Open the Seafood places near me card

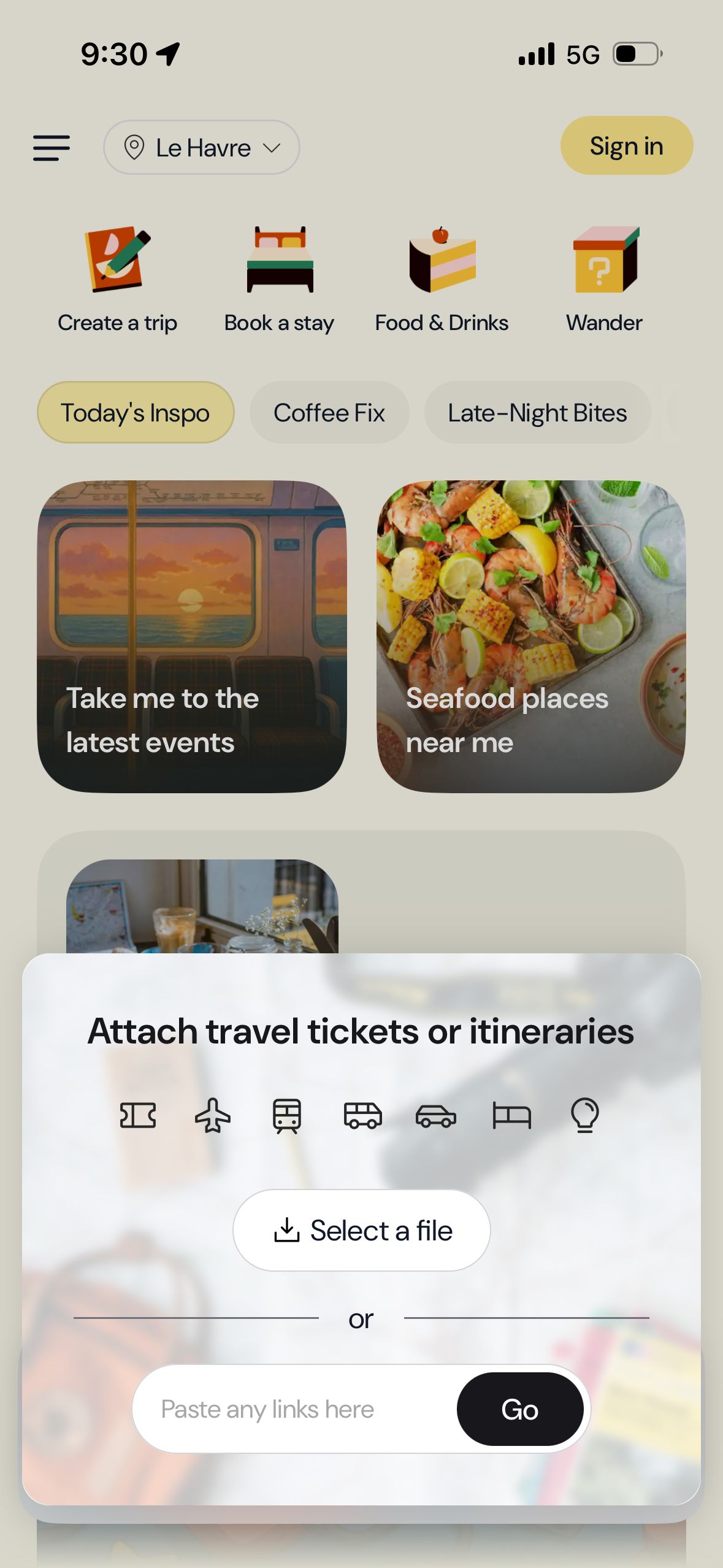[x=531, y=636]
